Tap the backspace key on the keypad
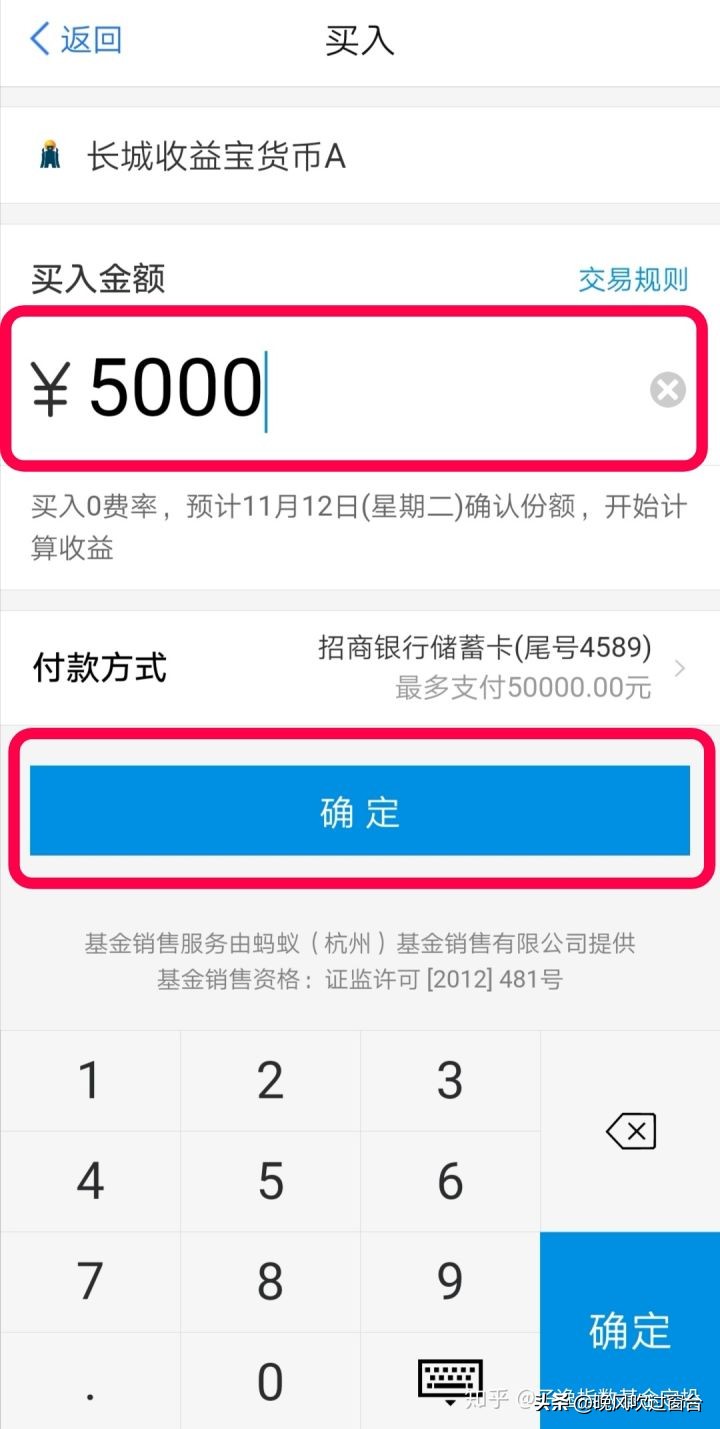The height and width of the screenshot is (1429, 720). click(x=630, y=1130)
